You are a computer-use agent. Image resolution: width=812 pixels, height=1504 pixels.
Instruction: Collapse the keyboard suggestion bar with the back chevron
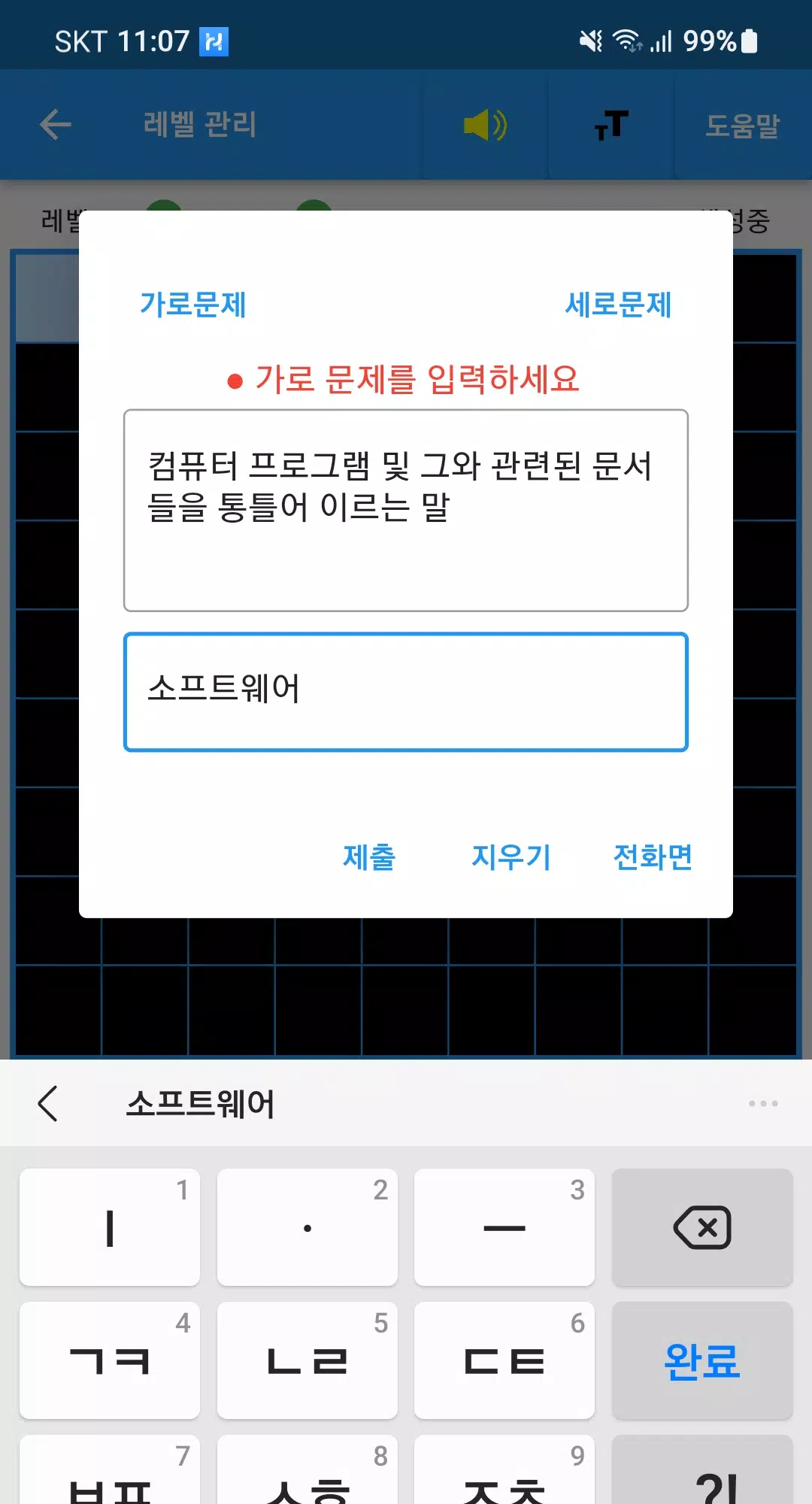point(48,1103)
